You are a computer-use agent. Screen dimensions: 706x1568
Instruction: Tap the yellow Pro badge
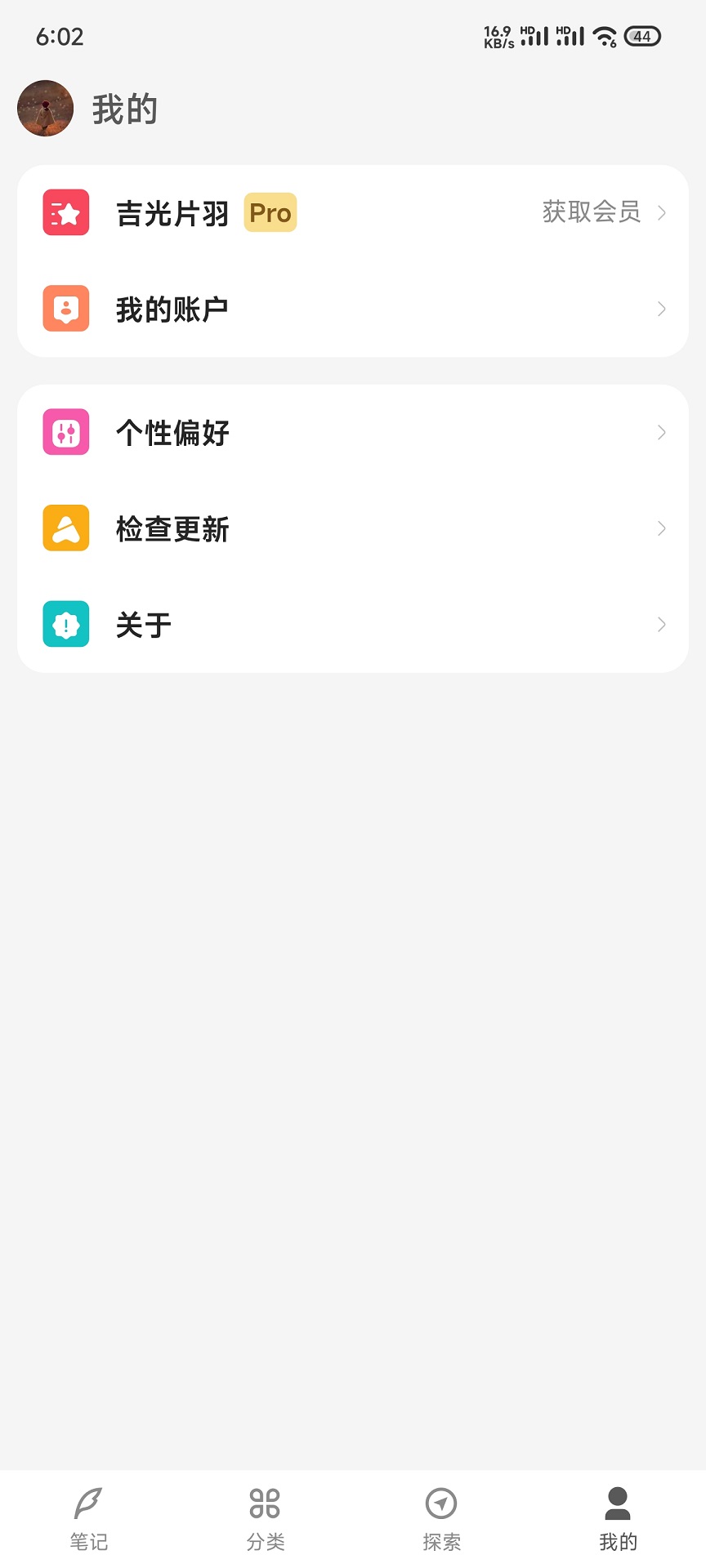[270, 212]
